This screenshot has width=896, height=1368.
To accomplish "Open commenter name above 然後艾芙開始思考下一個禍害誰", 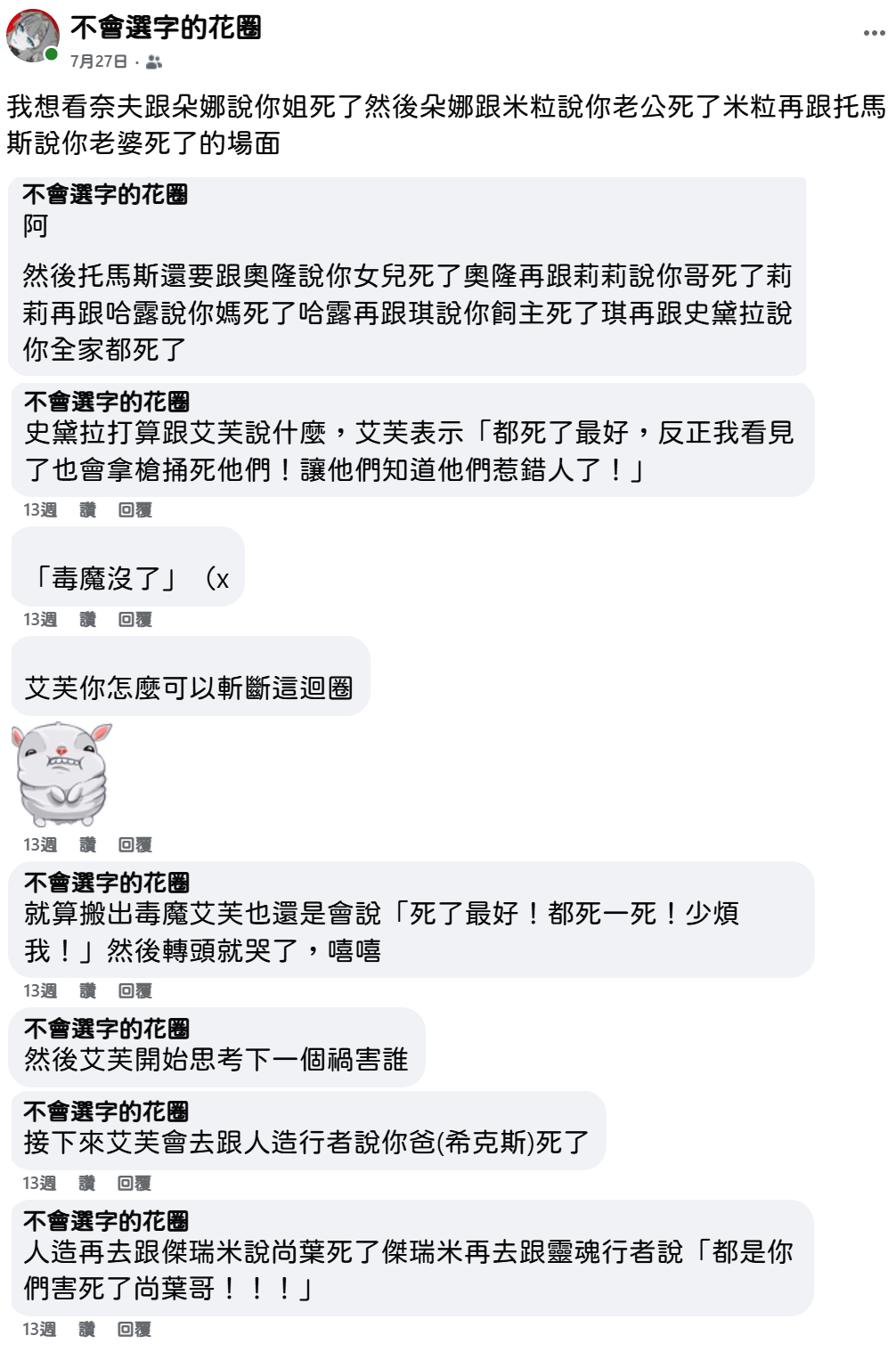I will [106, 1029].
